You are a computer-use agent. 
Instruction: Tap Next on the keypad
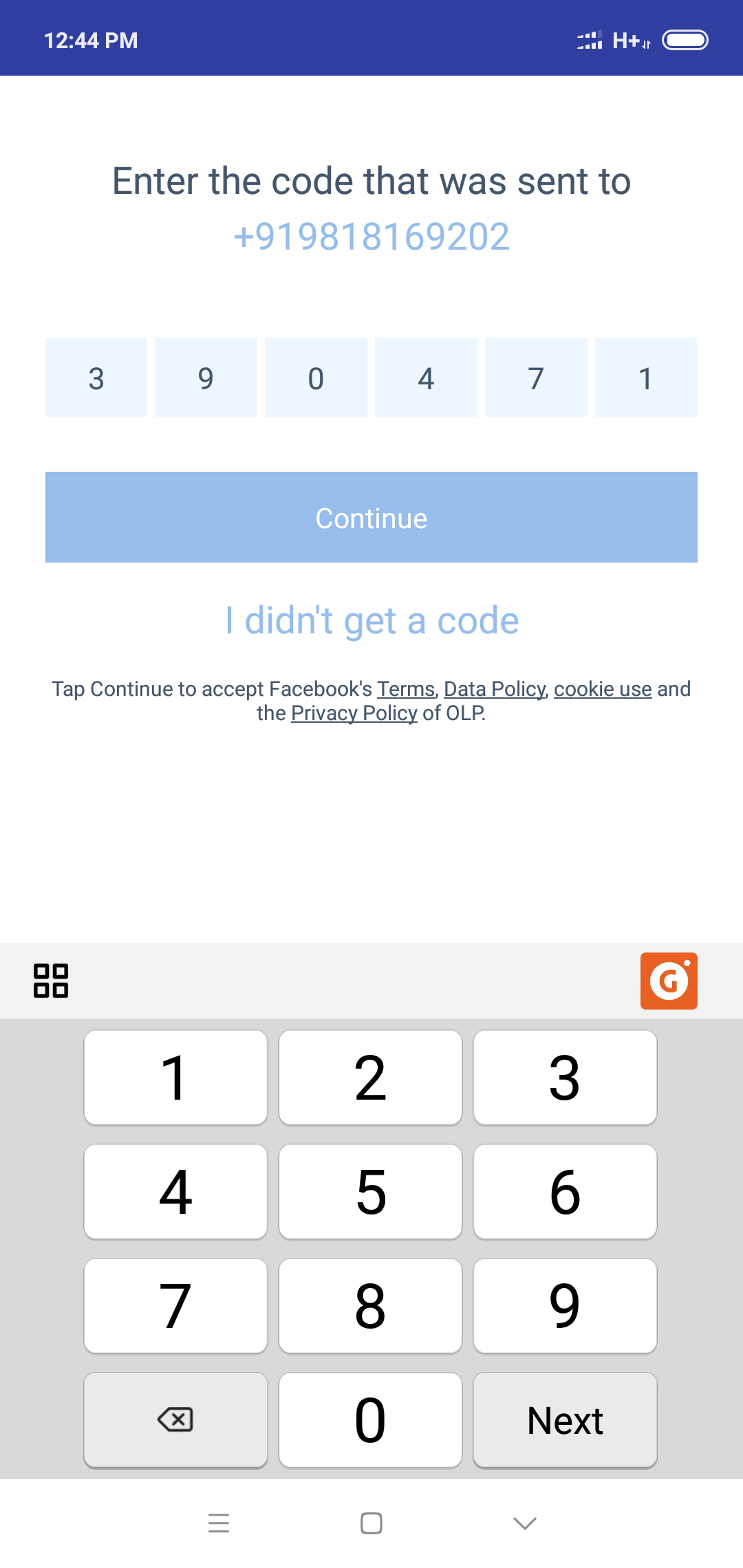point(565,1419)
